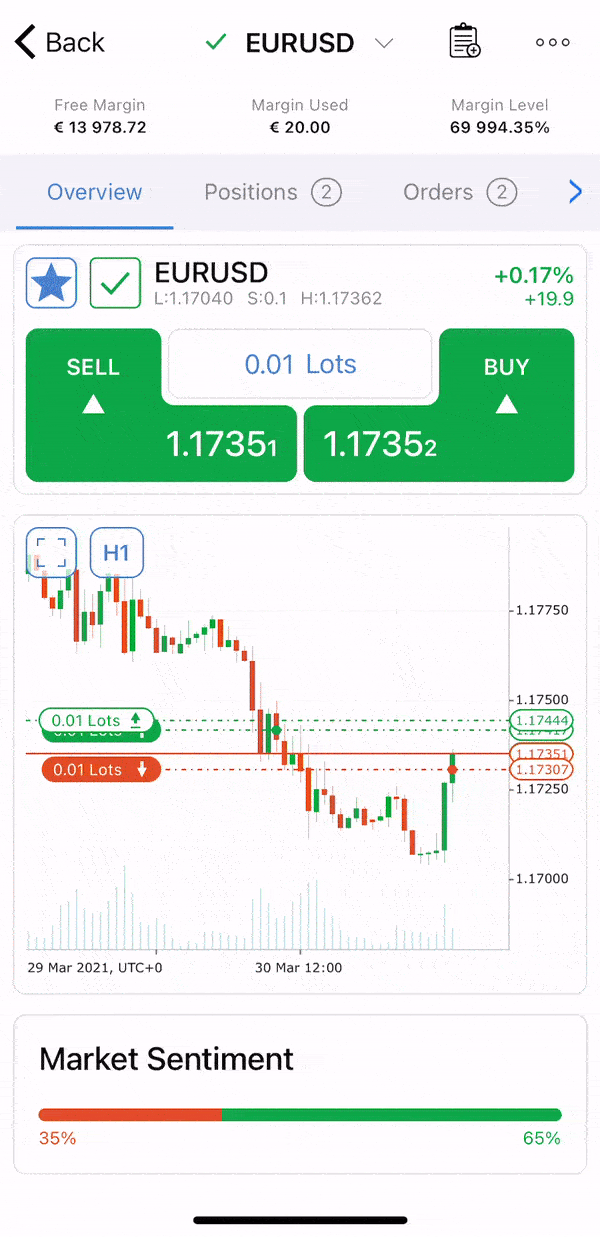Switch to the Orders tab
This screenshot has width=600, height=1237.
tap(459, 192)
